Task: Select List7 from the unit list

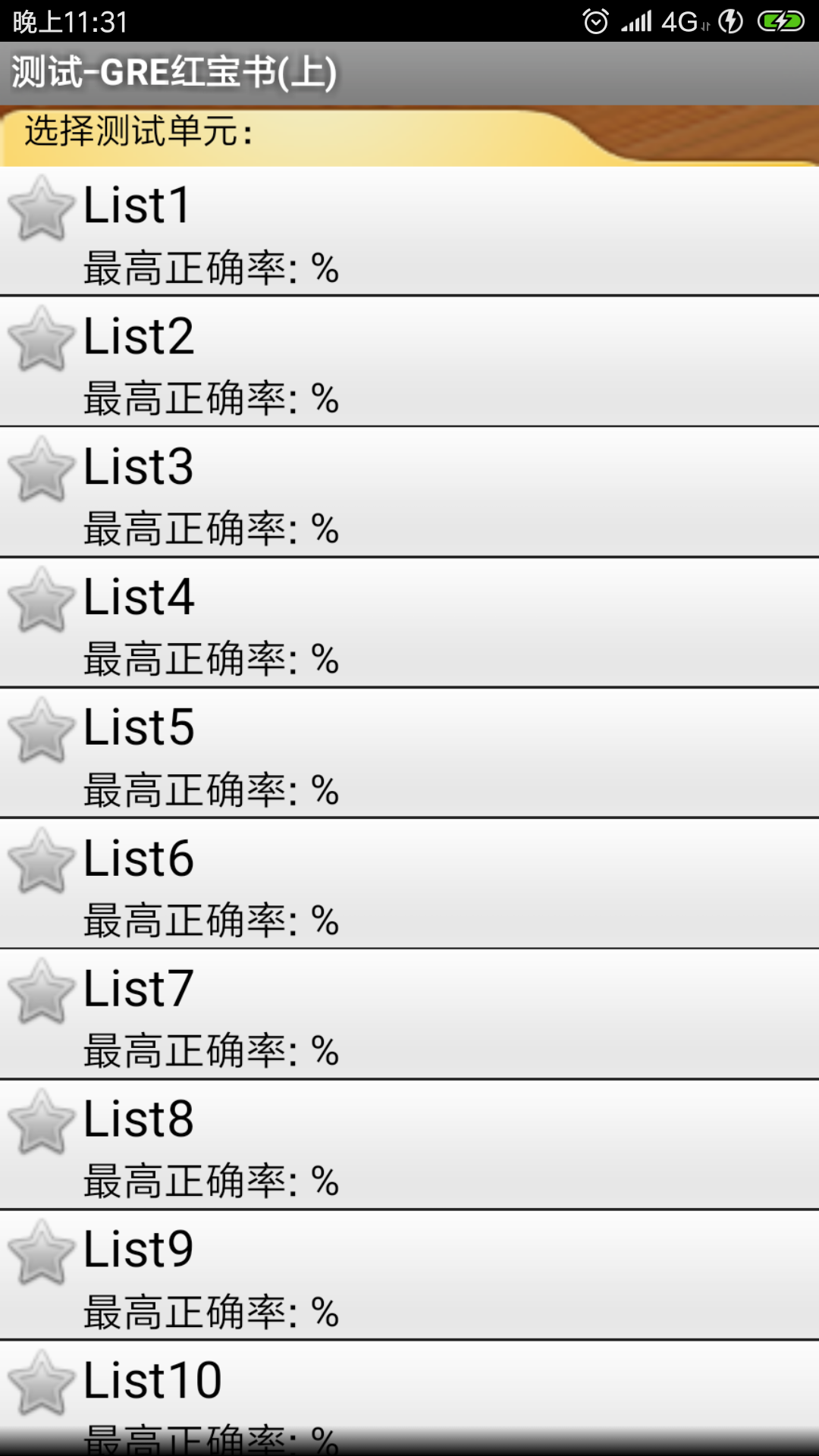Action: tap(409, 1014)
